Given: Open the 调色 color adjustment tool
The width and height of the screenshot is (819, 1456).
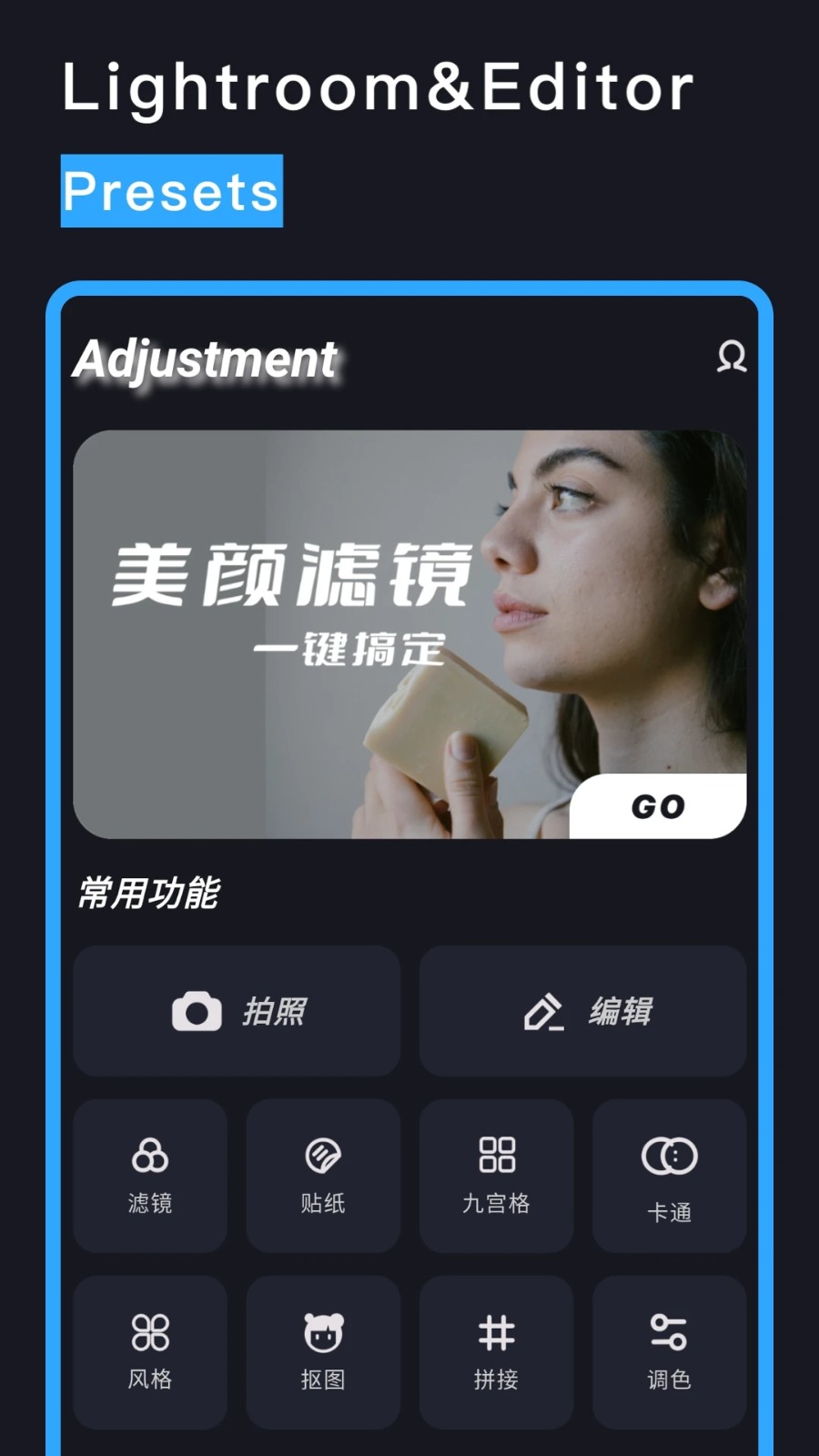Looking at the screenshot, I should click(x=669, y=1351).
